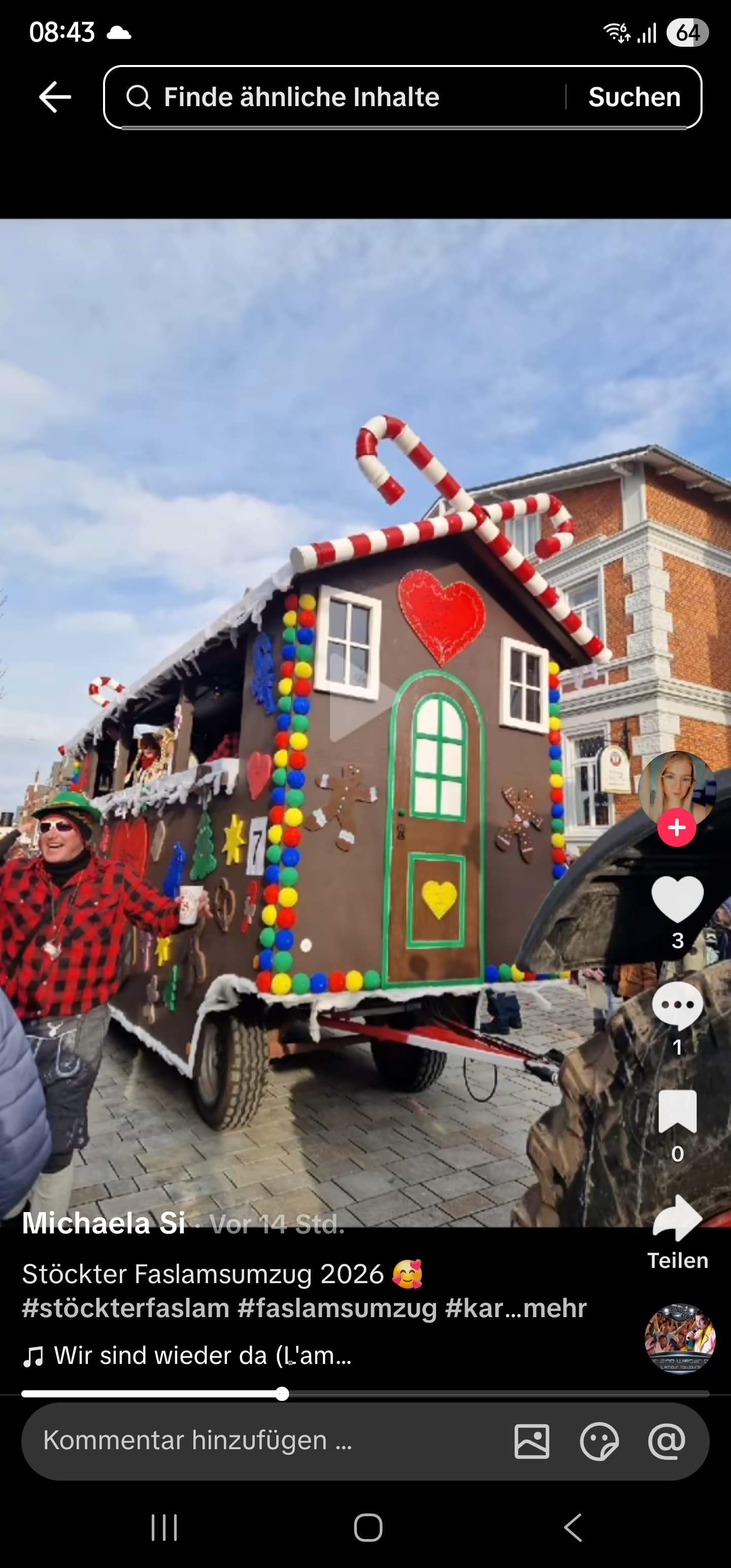Resume the video with the play icon

[x=359, y=701]
